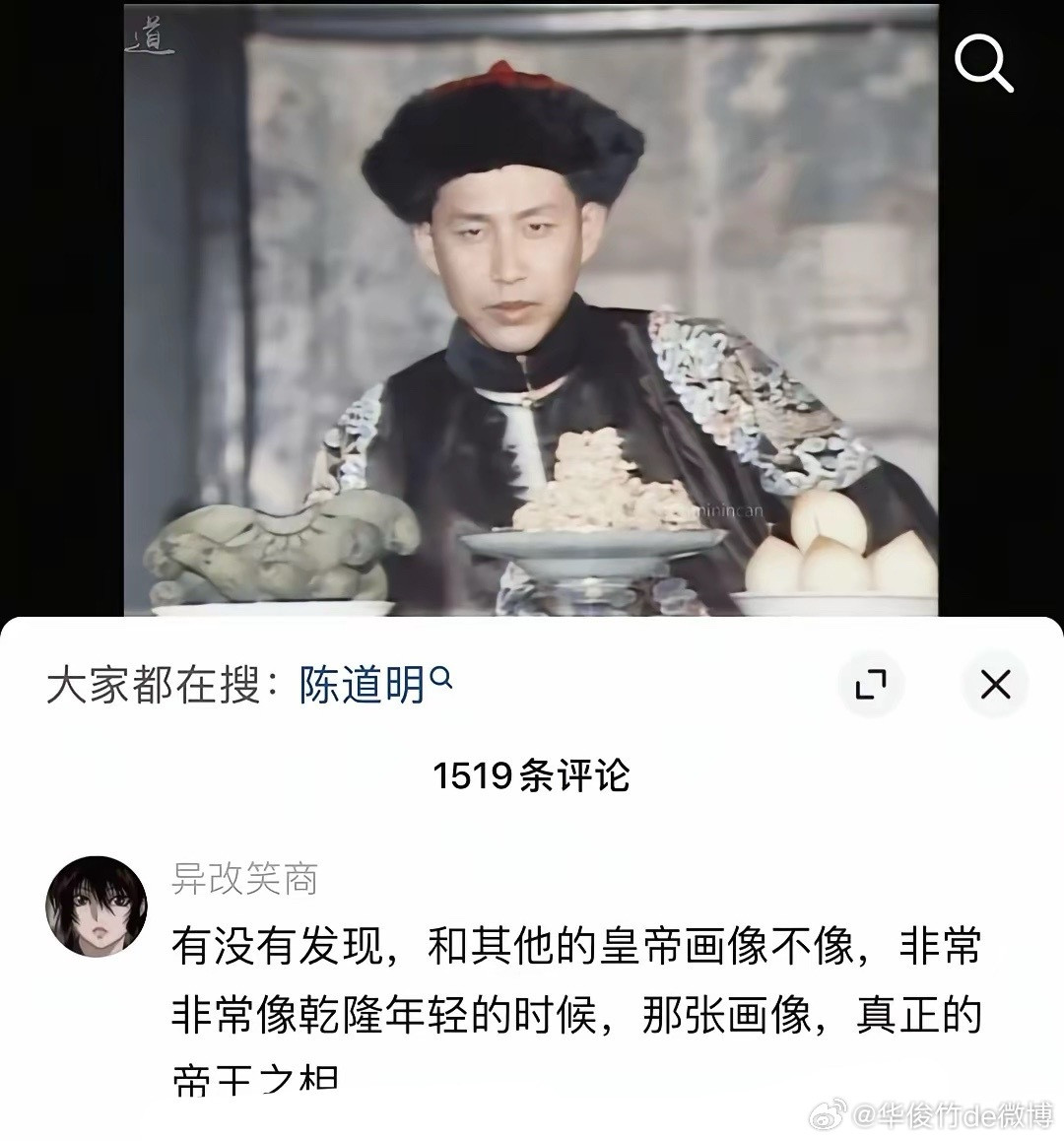Activate the search magnifier over the footage
Image resolution: width=1064 pixels, height=1141 pixels.
(982, 65)
